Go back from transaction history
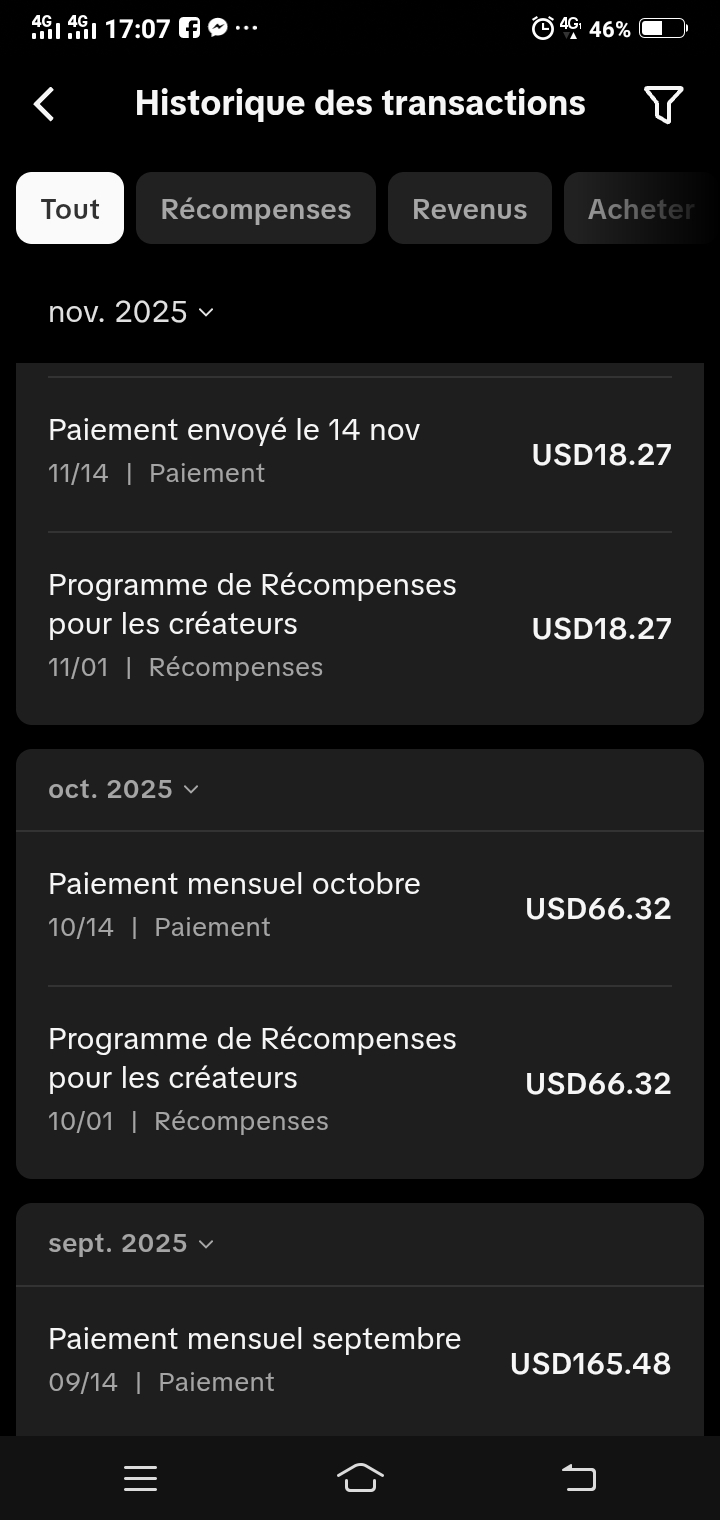The height and width of the screenshot is (1520, 720). pos(44,104)
